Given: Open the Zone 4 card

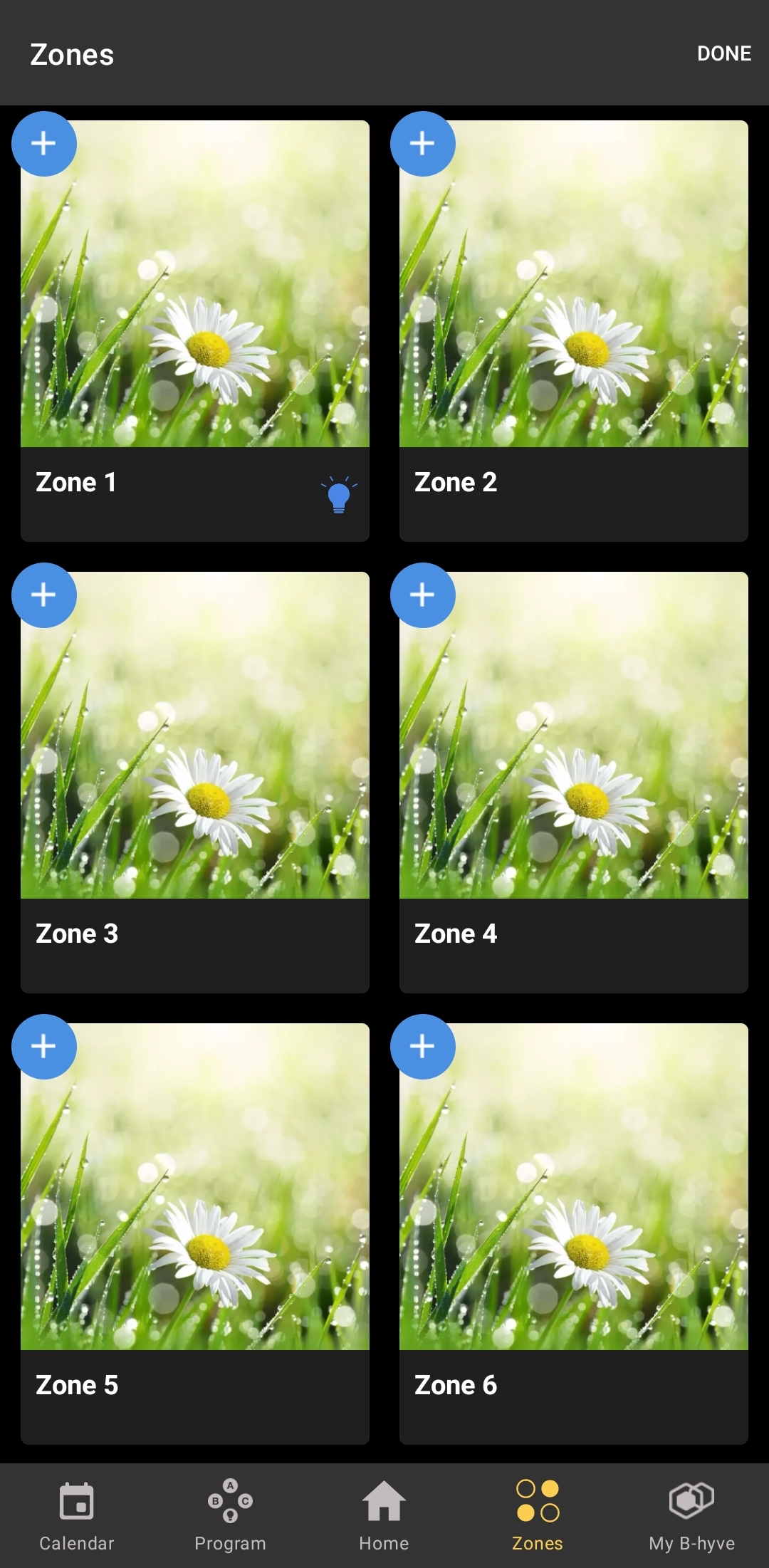Looking at the screenshot, I should tap(574, 783).
